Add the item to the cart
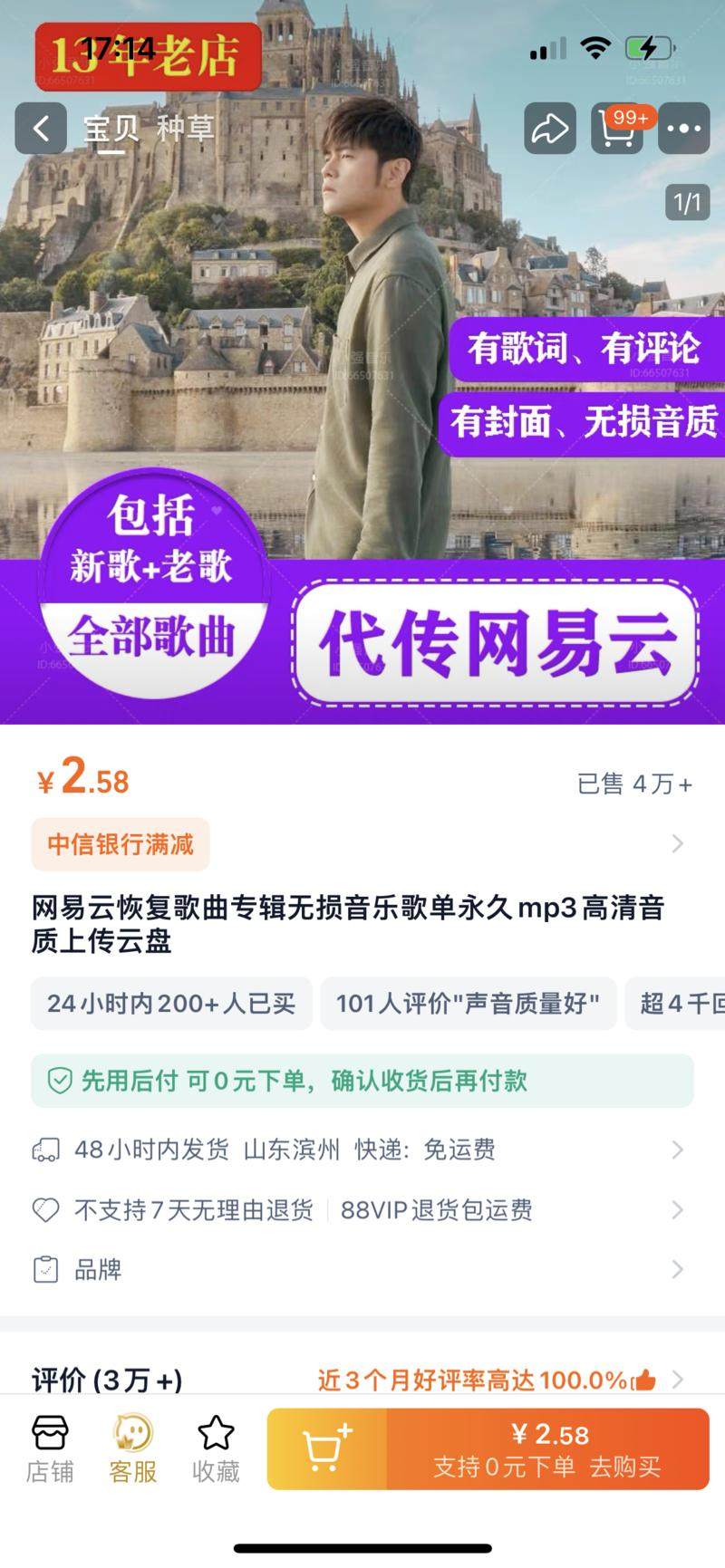725x1568 pixels. [327, 1449]
